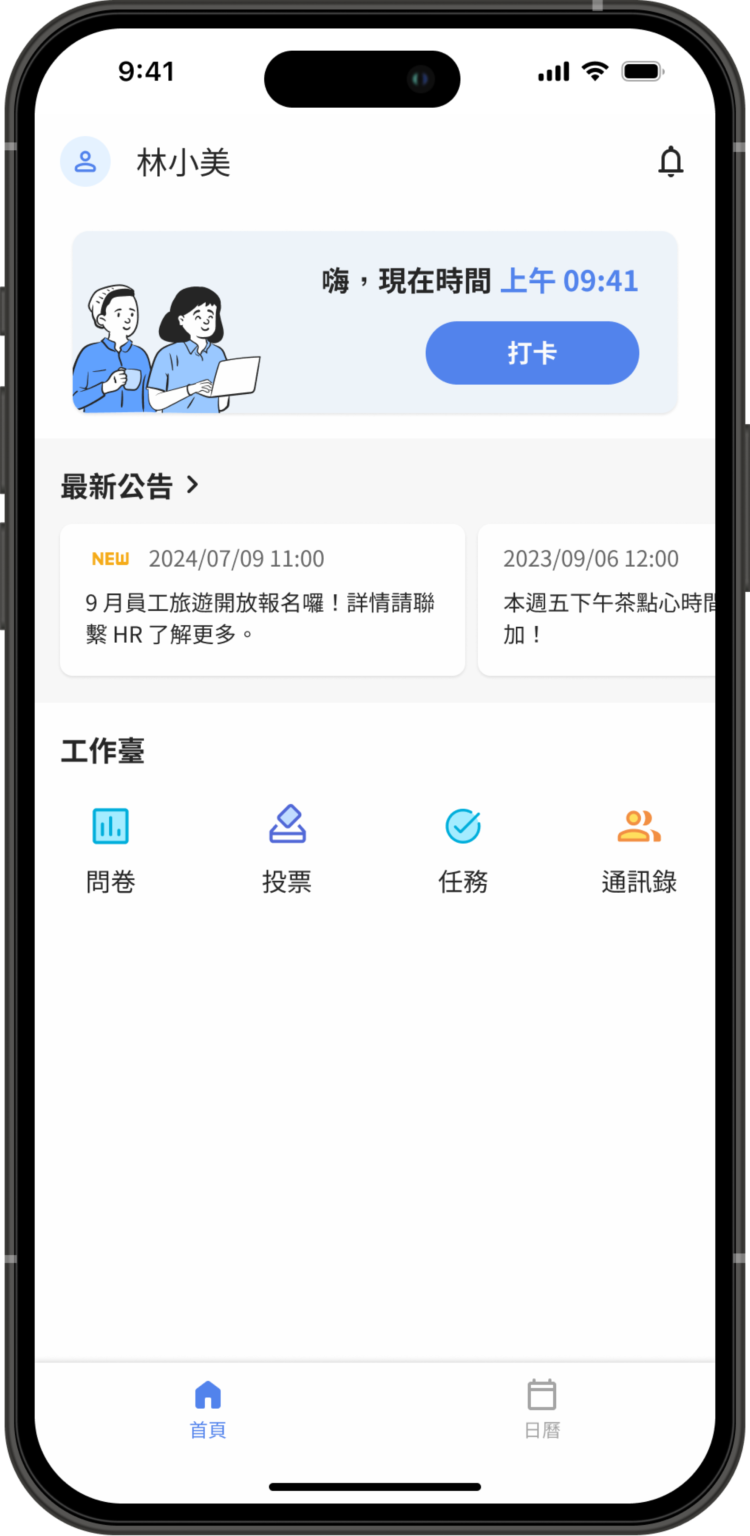The height and width of the screenshot is (1536, 750).
Task: Open the chevron next to 最新公告
Action: 193,484
